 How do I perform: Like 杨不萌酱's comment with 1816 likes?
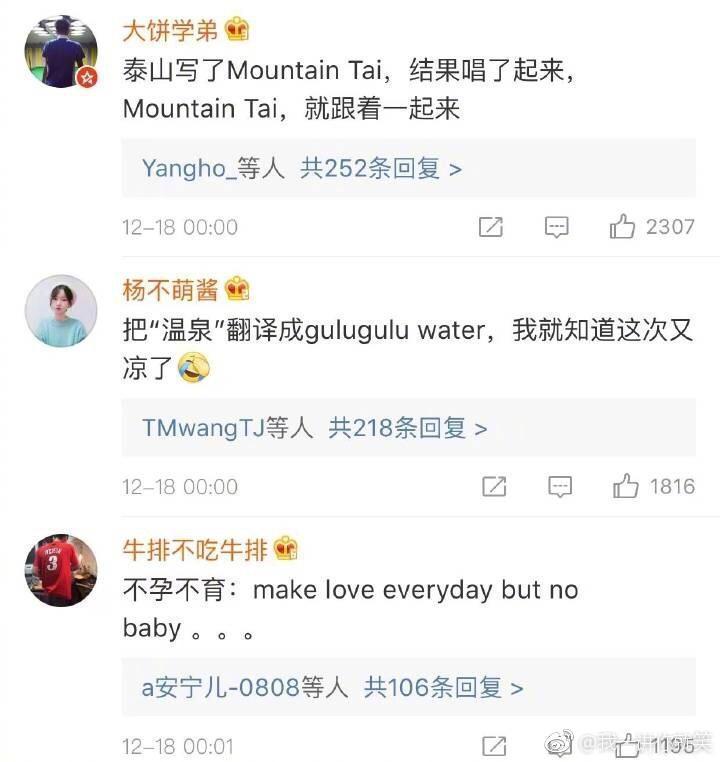point(626,487)
